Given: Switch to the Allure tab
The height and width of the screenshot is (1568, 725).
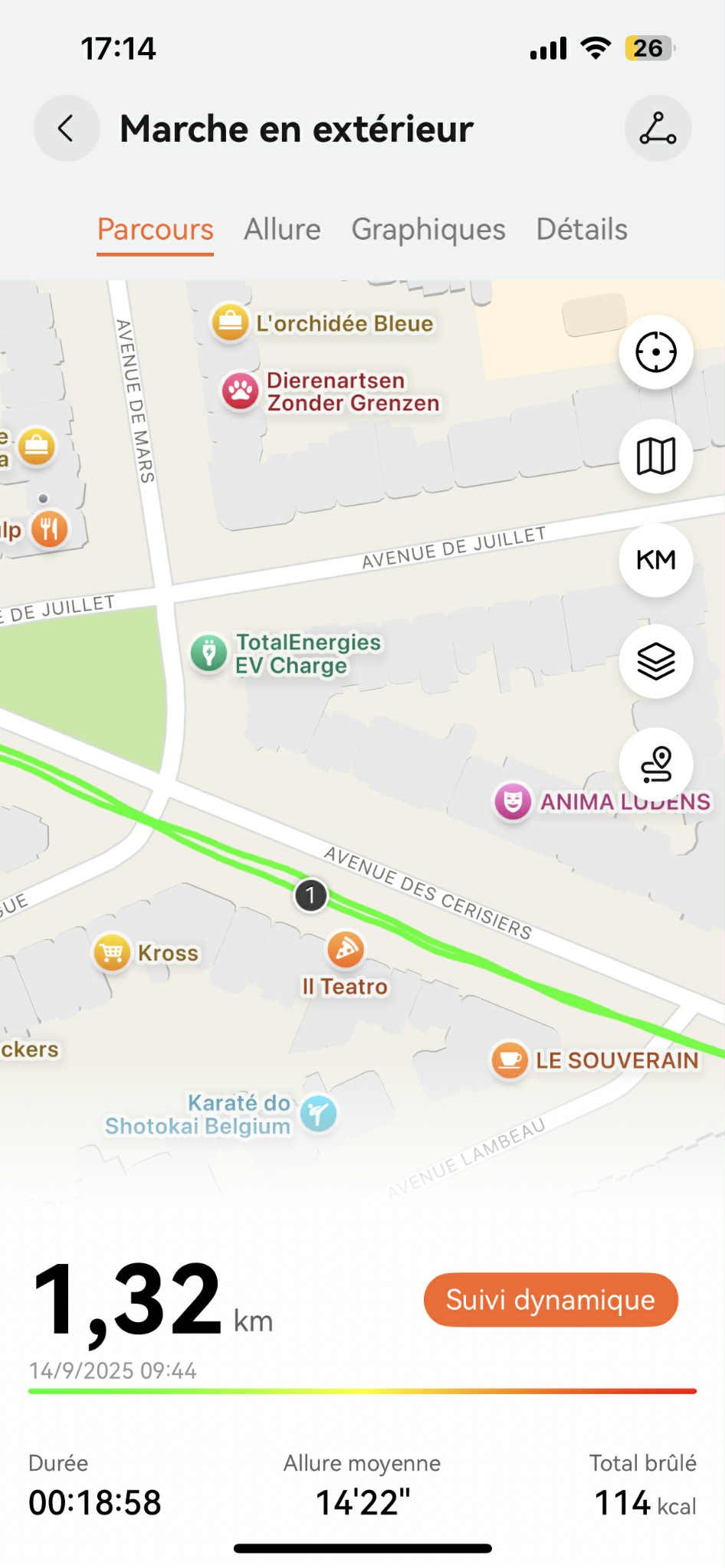Looking at the screenshot, I should pyautogui.click(x=282, y=229).
